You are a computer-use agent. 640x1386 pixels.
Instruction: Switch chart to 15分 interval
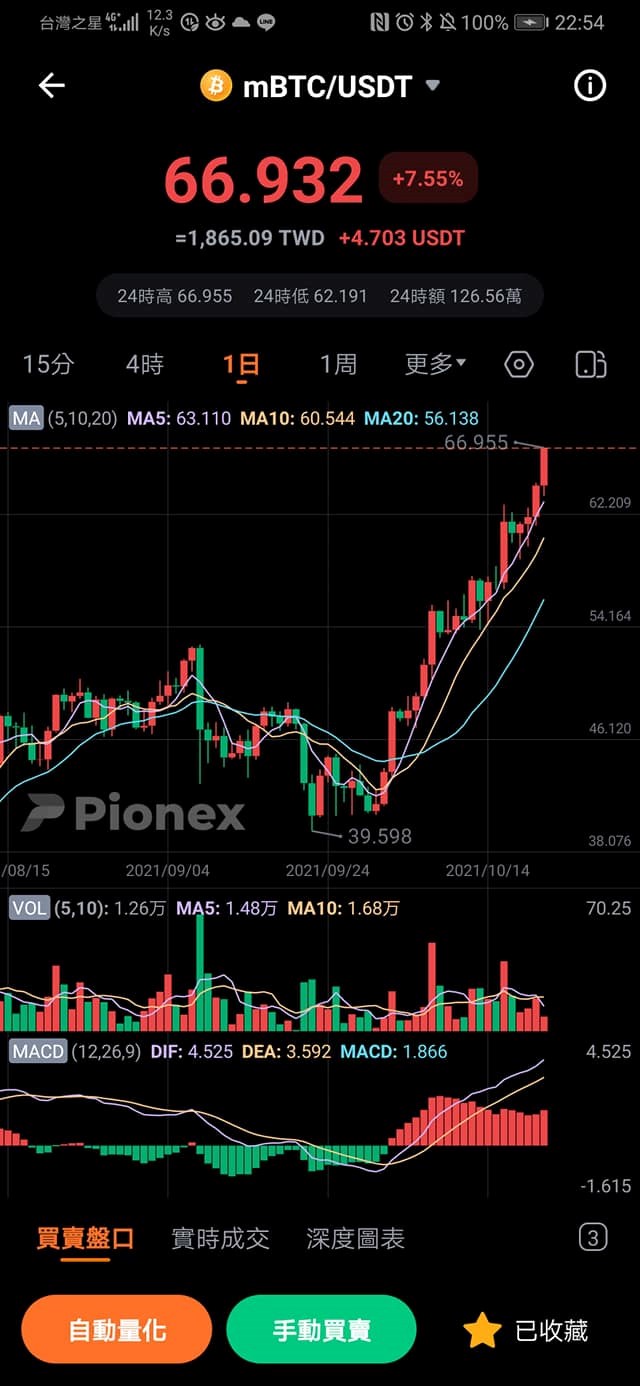coord(48,364)
